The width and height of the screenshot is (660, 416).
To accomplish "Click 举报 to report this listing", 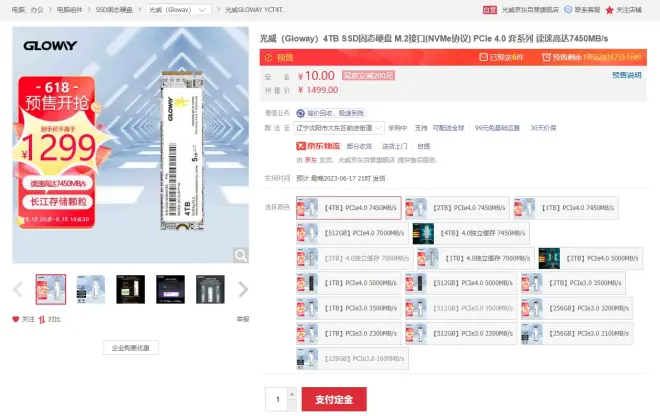I will [x=242, y=319].
